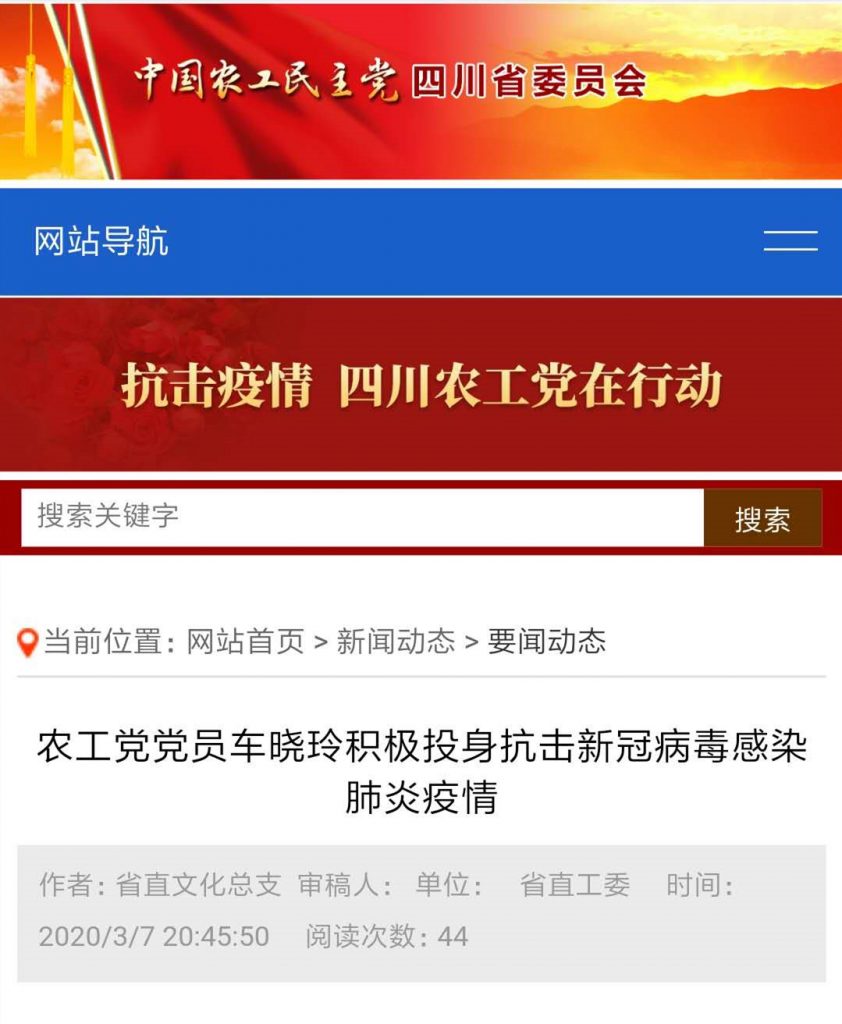Open the hamburger menu beside 网站导航
The height and width of the screenshot is (1024, 842).
click(790, 240)
